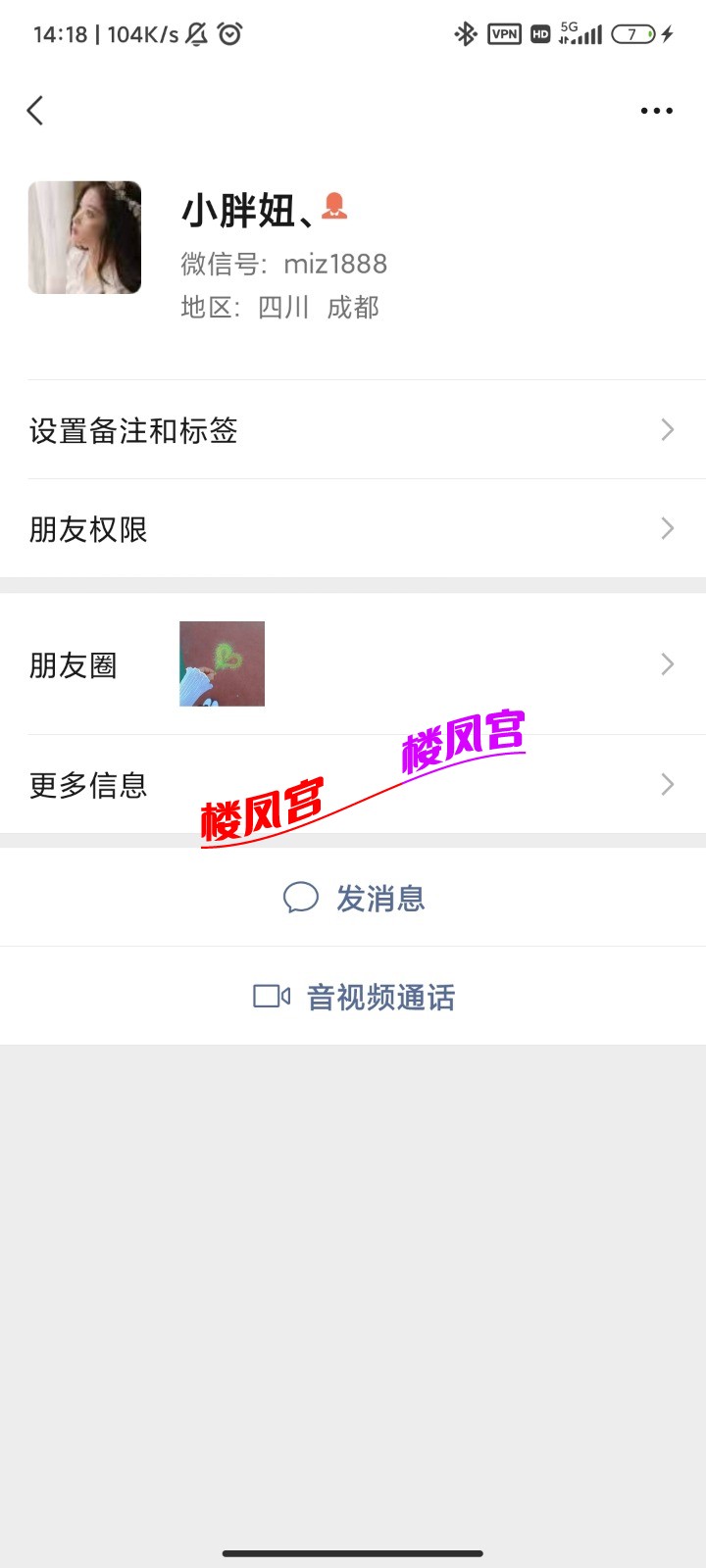Open 朋友圈 via its right chevron

(x=668, y=663)
